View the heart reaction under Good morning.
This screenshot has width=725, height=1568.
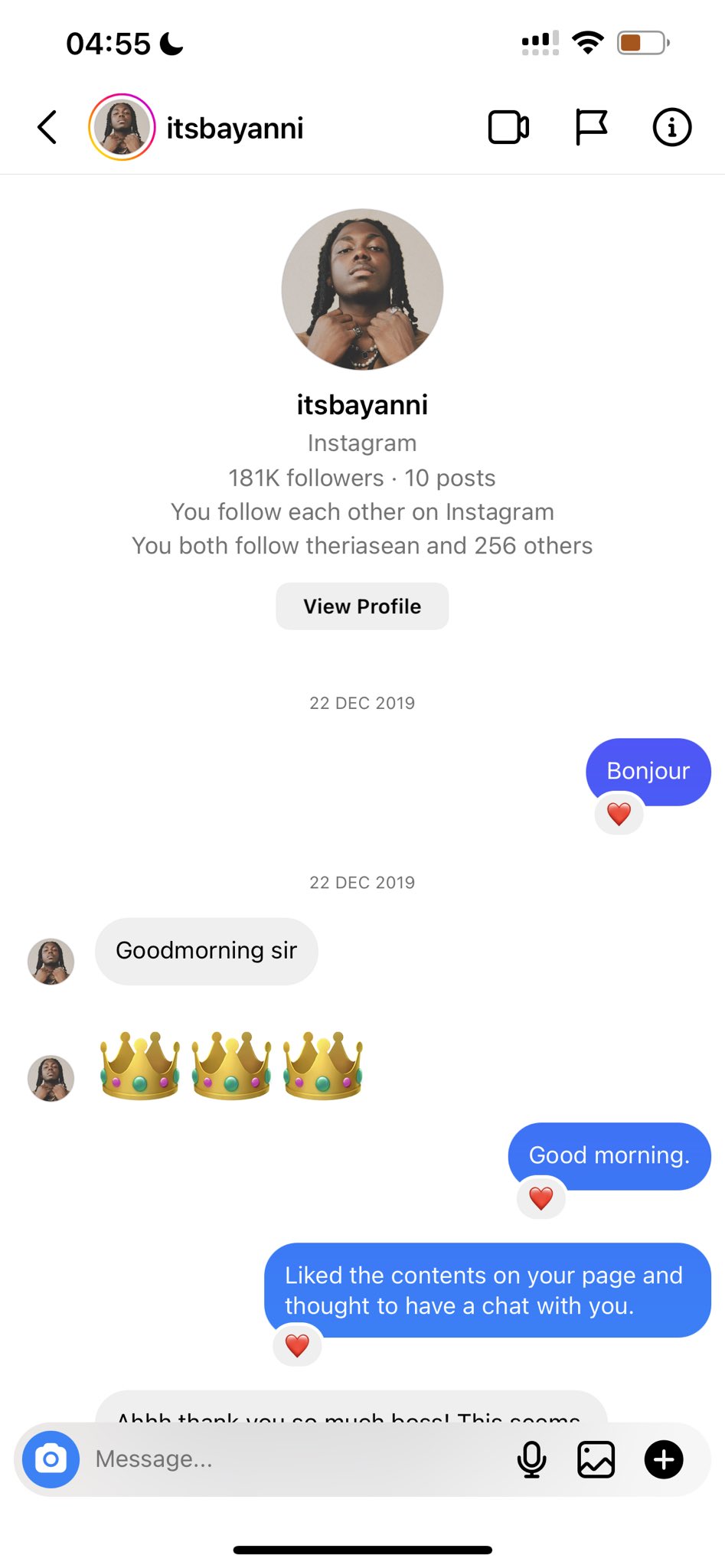pyautogui.click(x=540, y=1198)
